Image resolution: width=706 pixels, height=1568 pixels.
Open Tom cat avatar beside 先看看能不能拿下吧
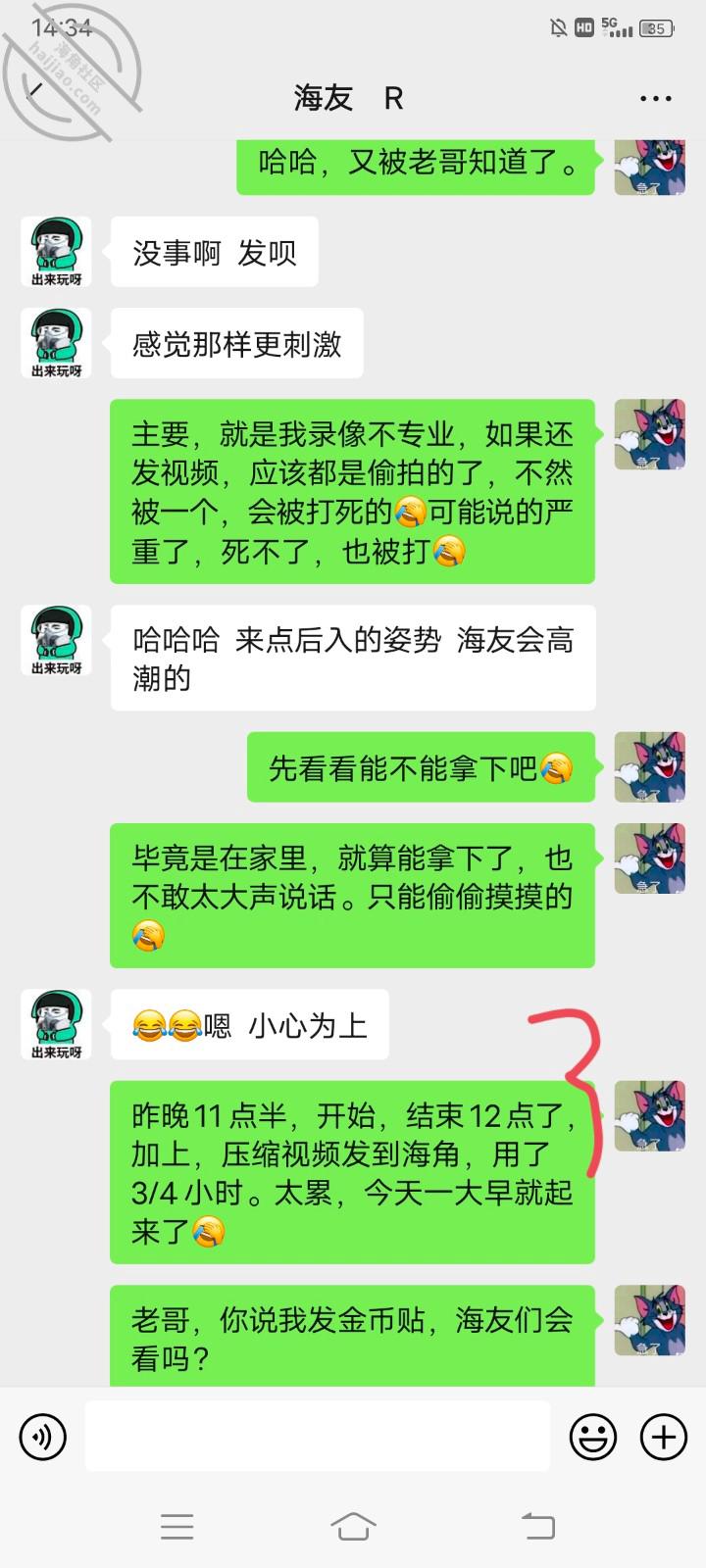point(649,767)
